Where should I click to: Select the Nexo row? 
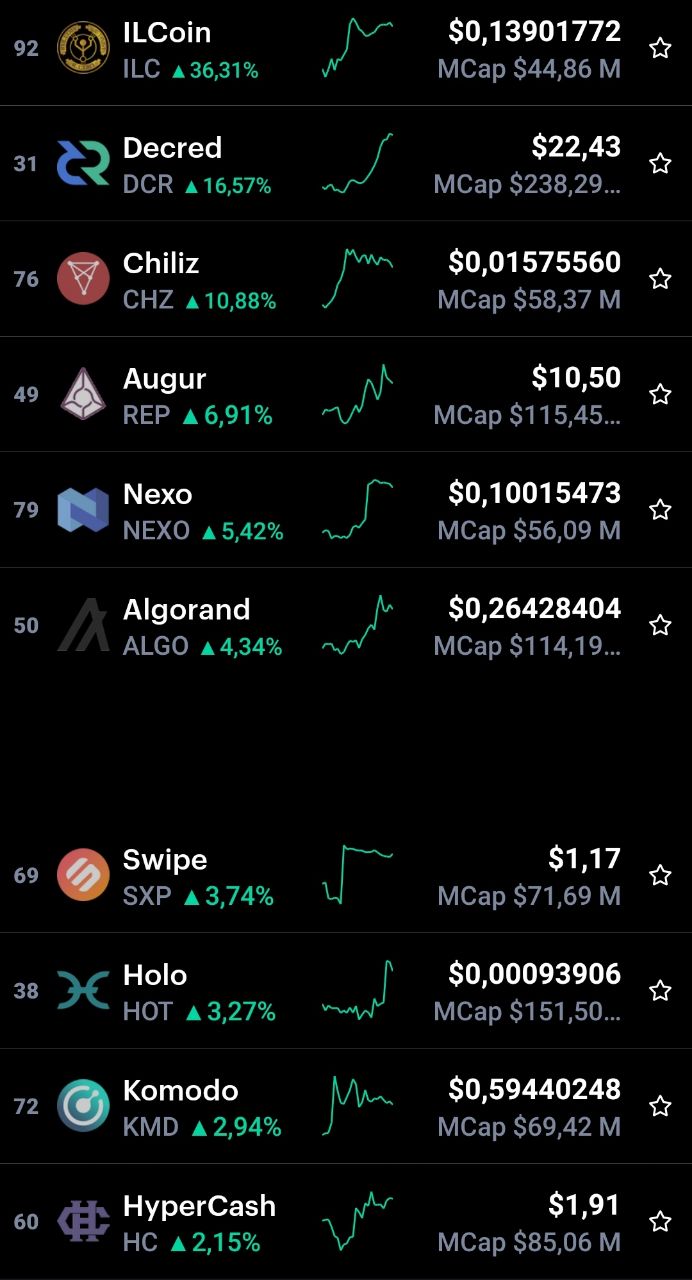[346, 510]
